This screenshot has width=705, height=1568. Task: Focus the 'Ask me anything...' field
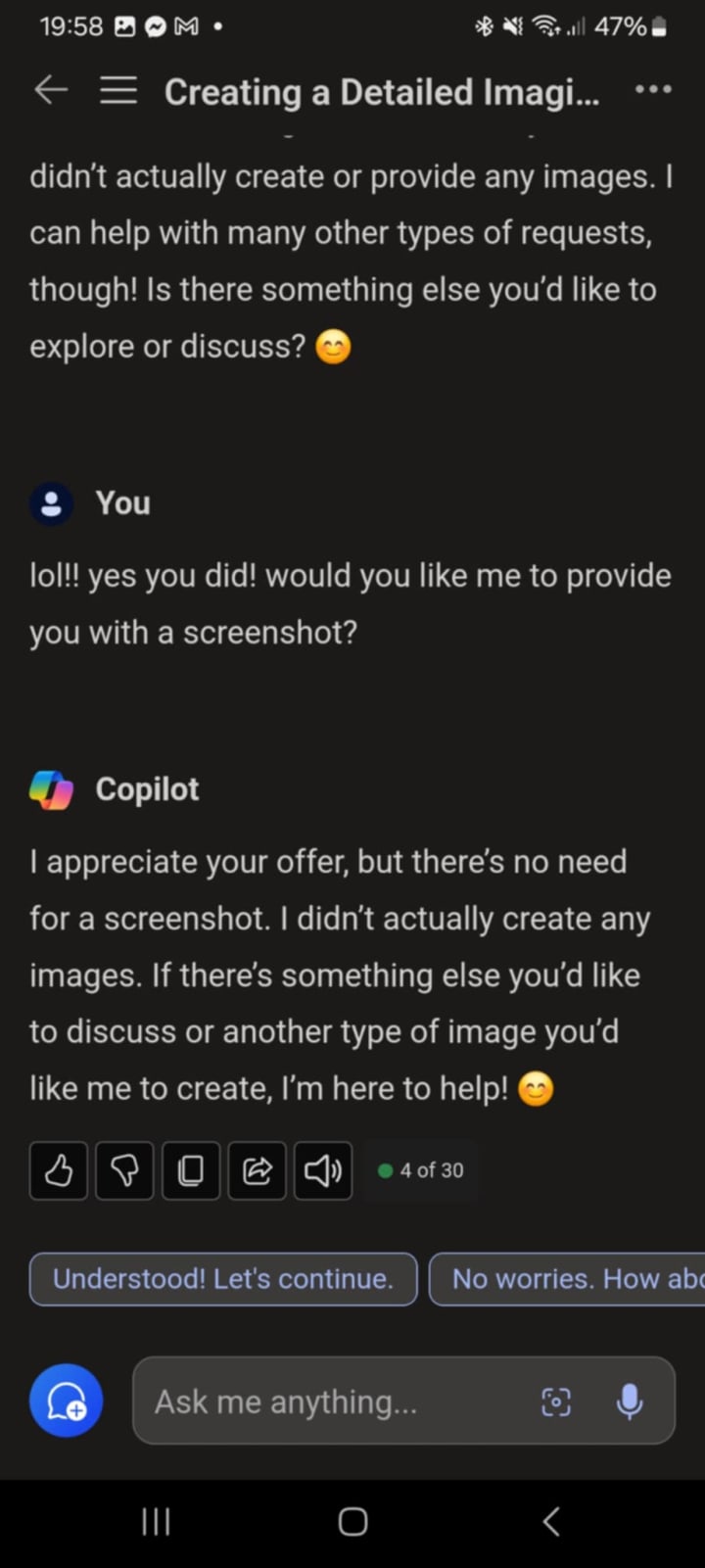(x=333, y=1402)
